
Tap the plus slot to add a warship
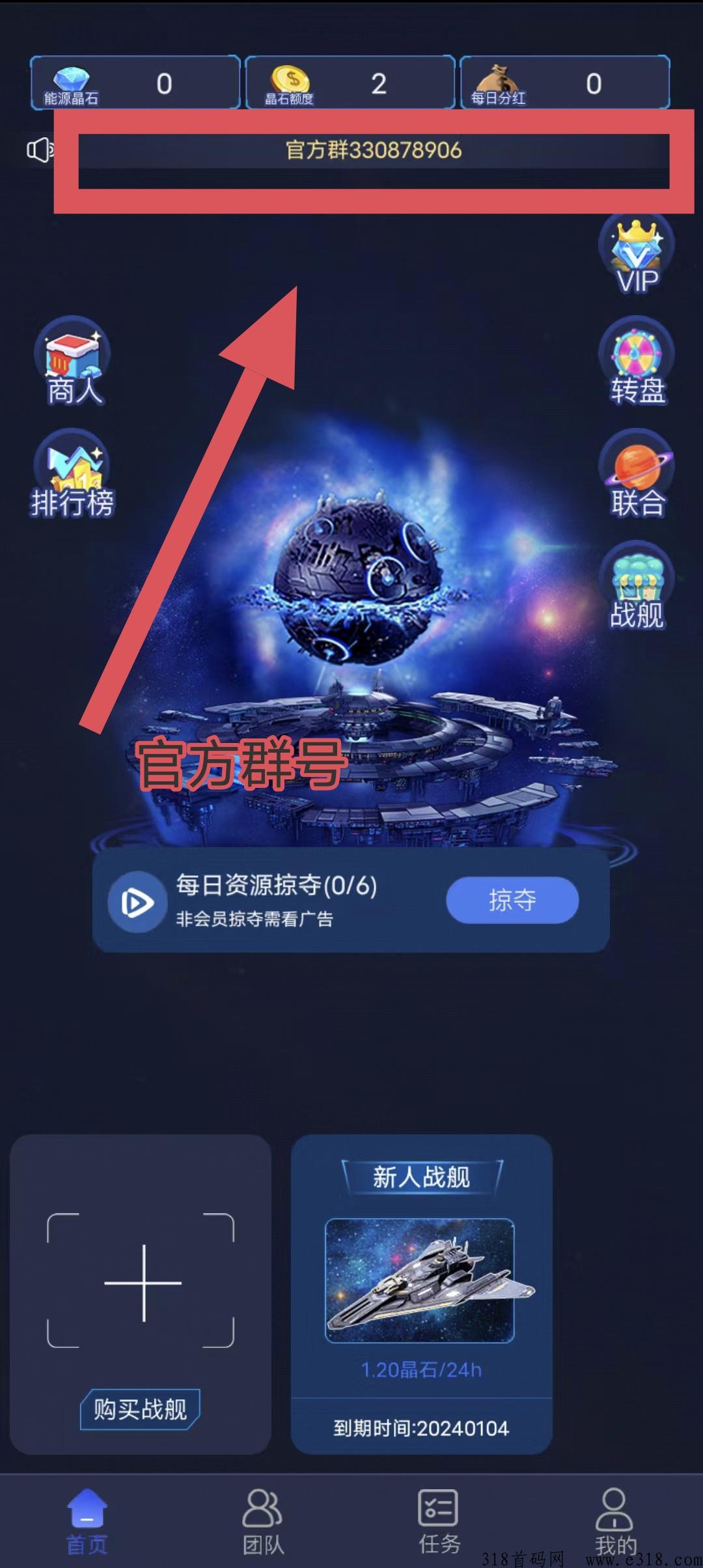(141, 1280)
